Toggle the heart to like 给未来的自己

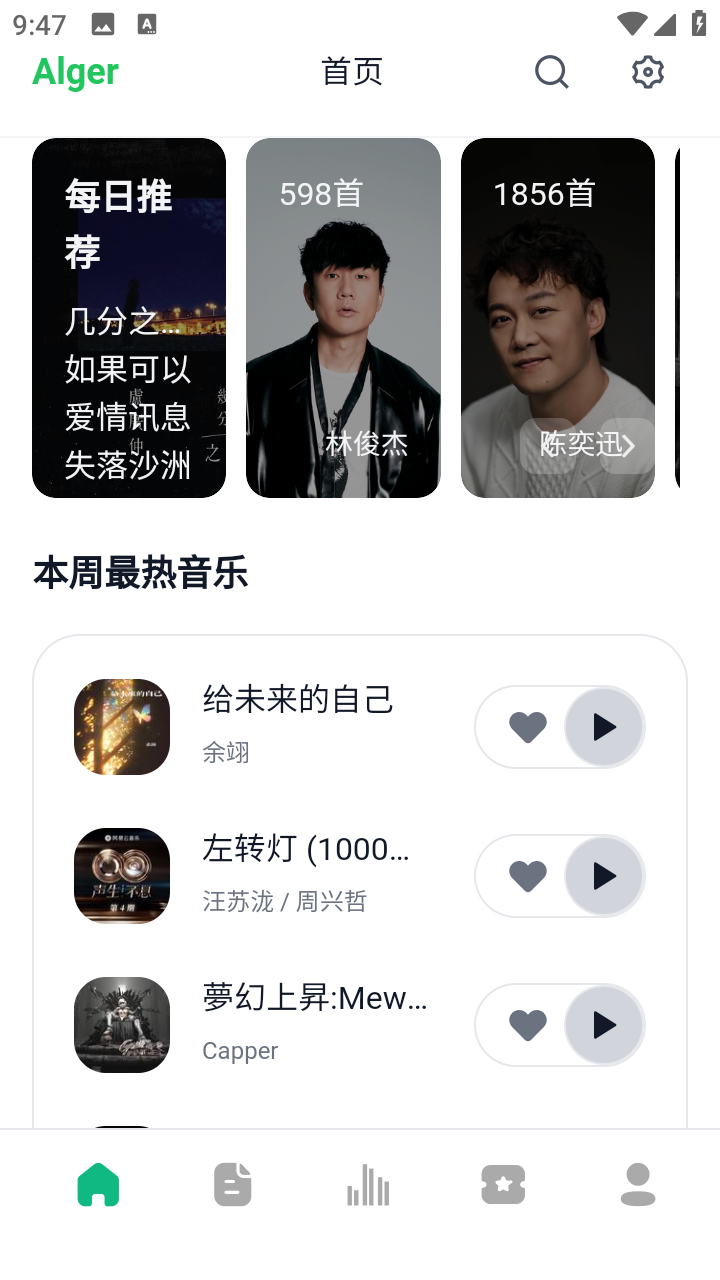pyautogui.click(x=527, y=727)
